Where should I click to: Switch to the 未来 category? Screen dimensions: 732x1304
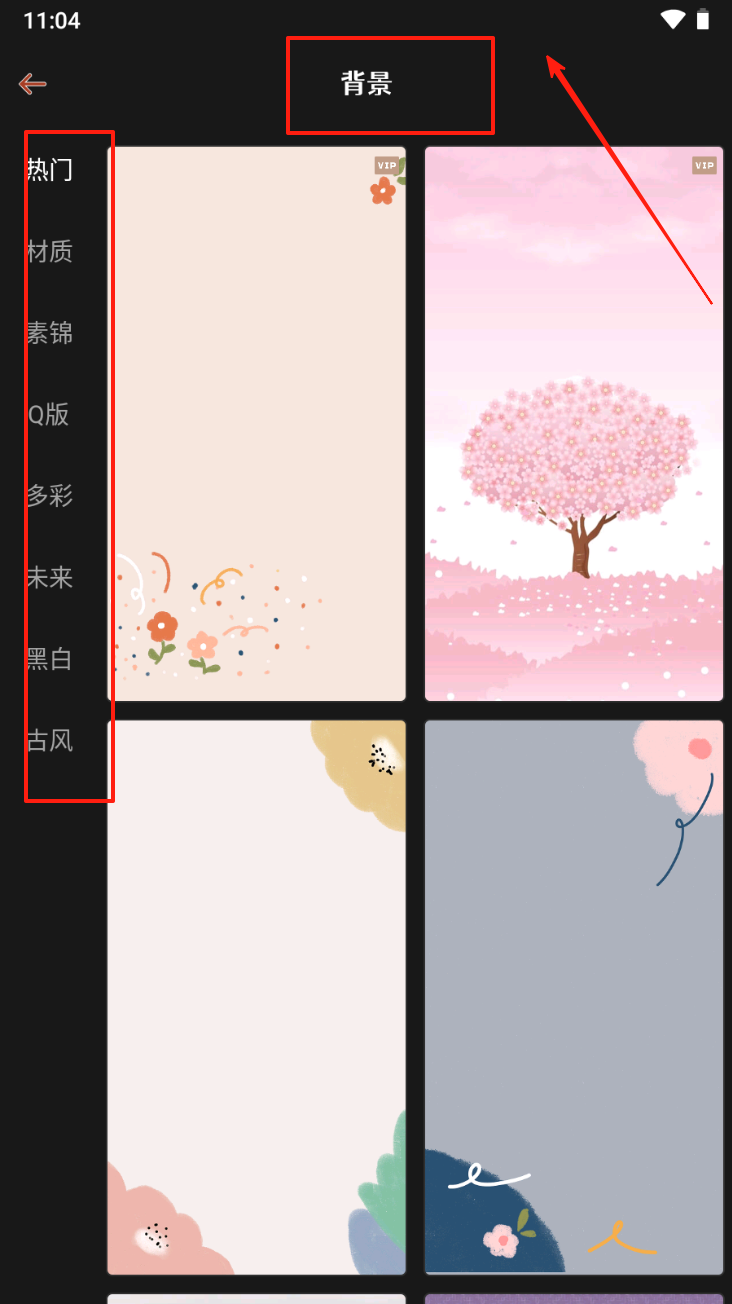click(49, 578)
